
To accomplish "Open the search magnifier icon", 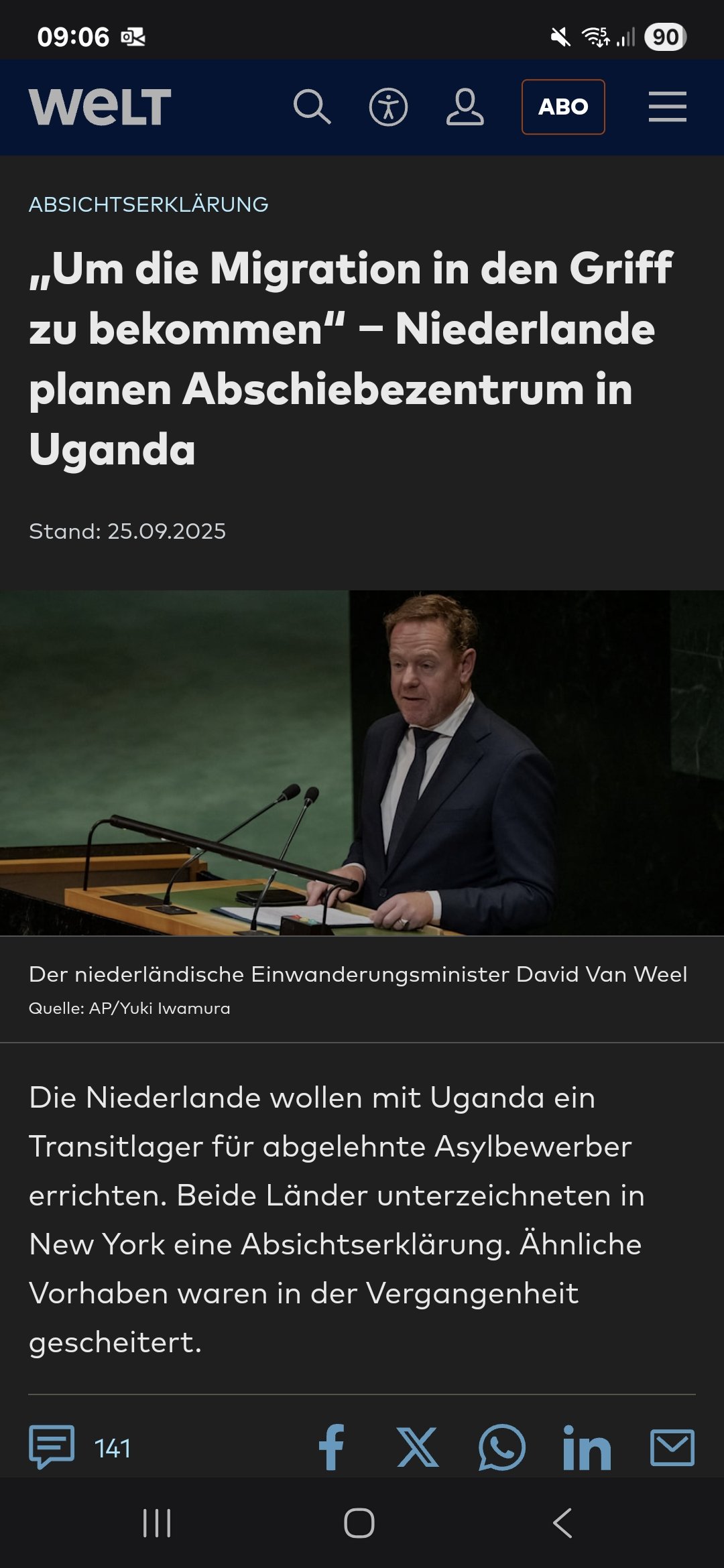I will coord(312,107).
